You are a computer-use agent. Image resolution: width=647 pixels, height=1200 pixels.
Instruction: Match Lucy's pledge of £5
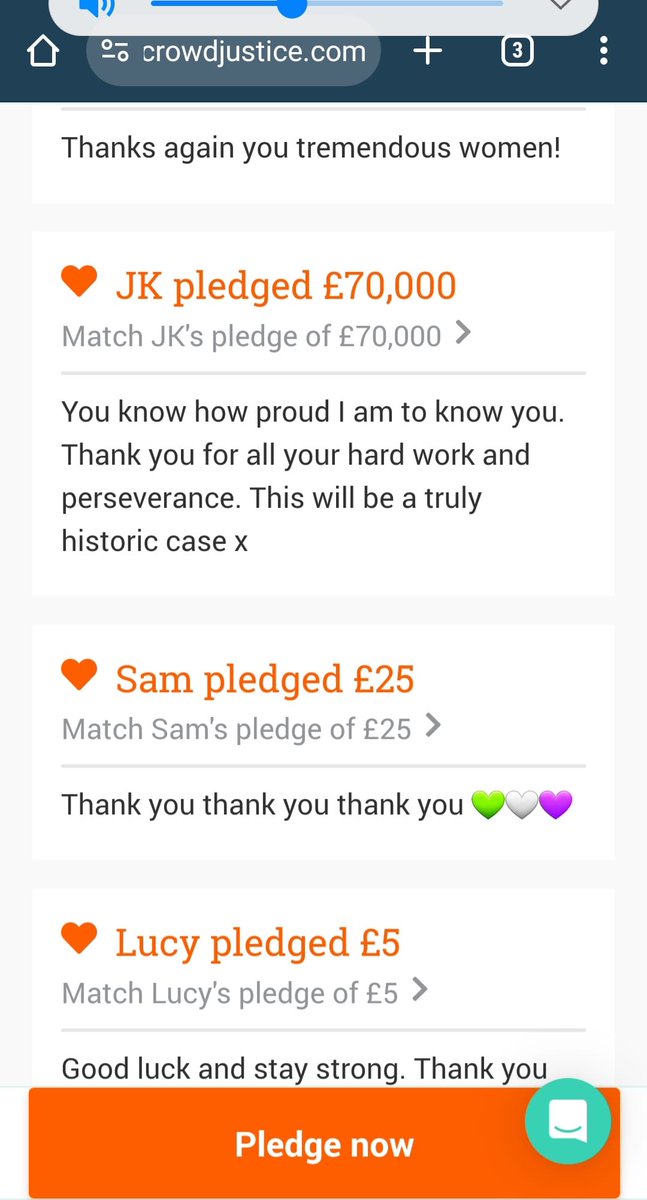click(245, 993)
